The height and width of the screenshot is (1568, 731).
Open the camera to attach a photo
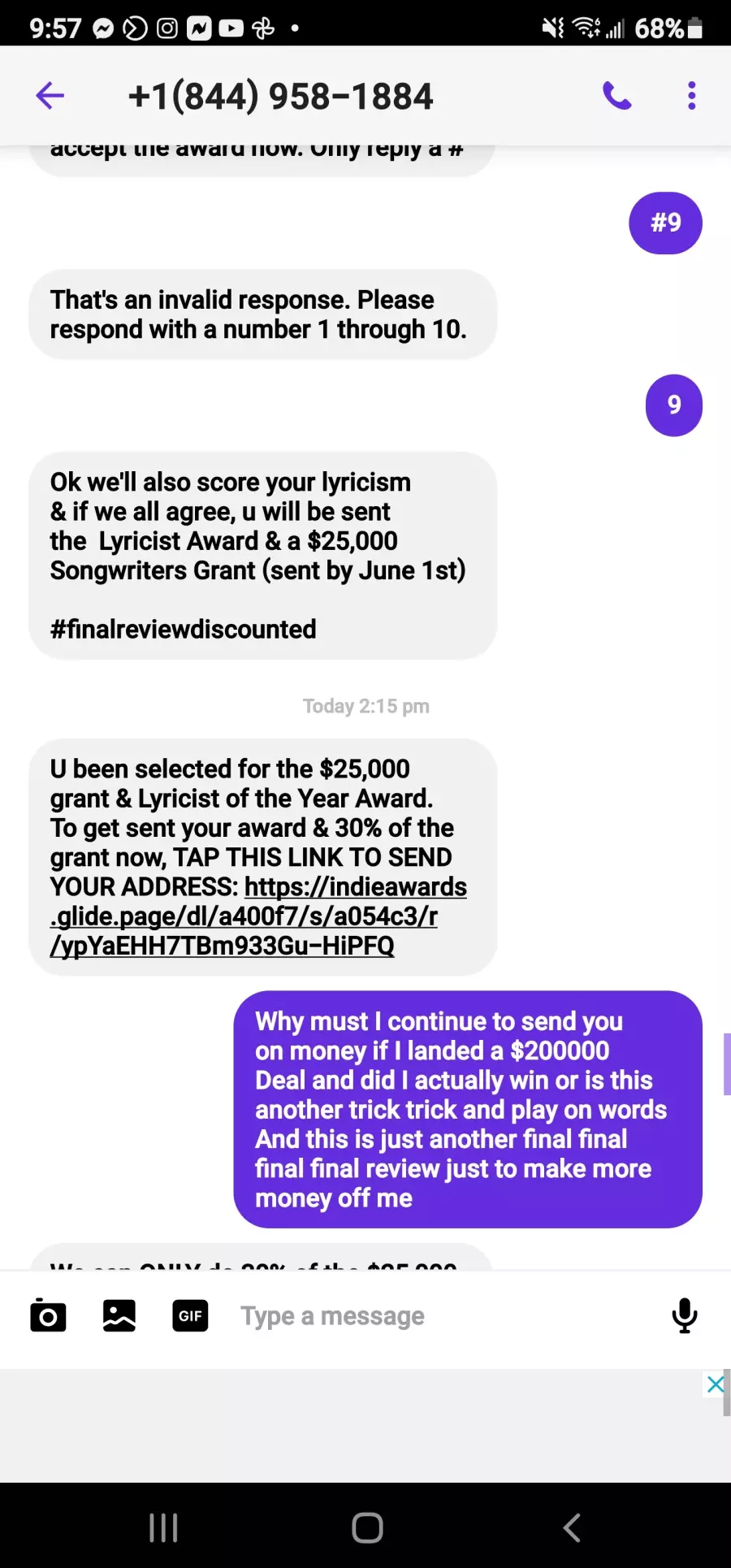(x=48, y=1315)
